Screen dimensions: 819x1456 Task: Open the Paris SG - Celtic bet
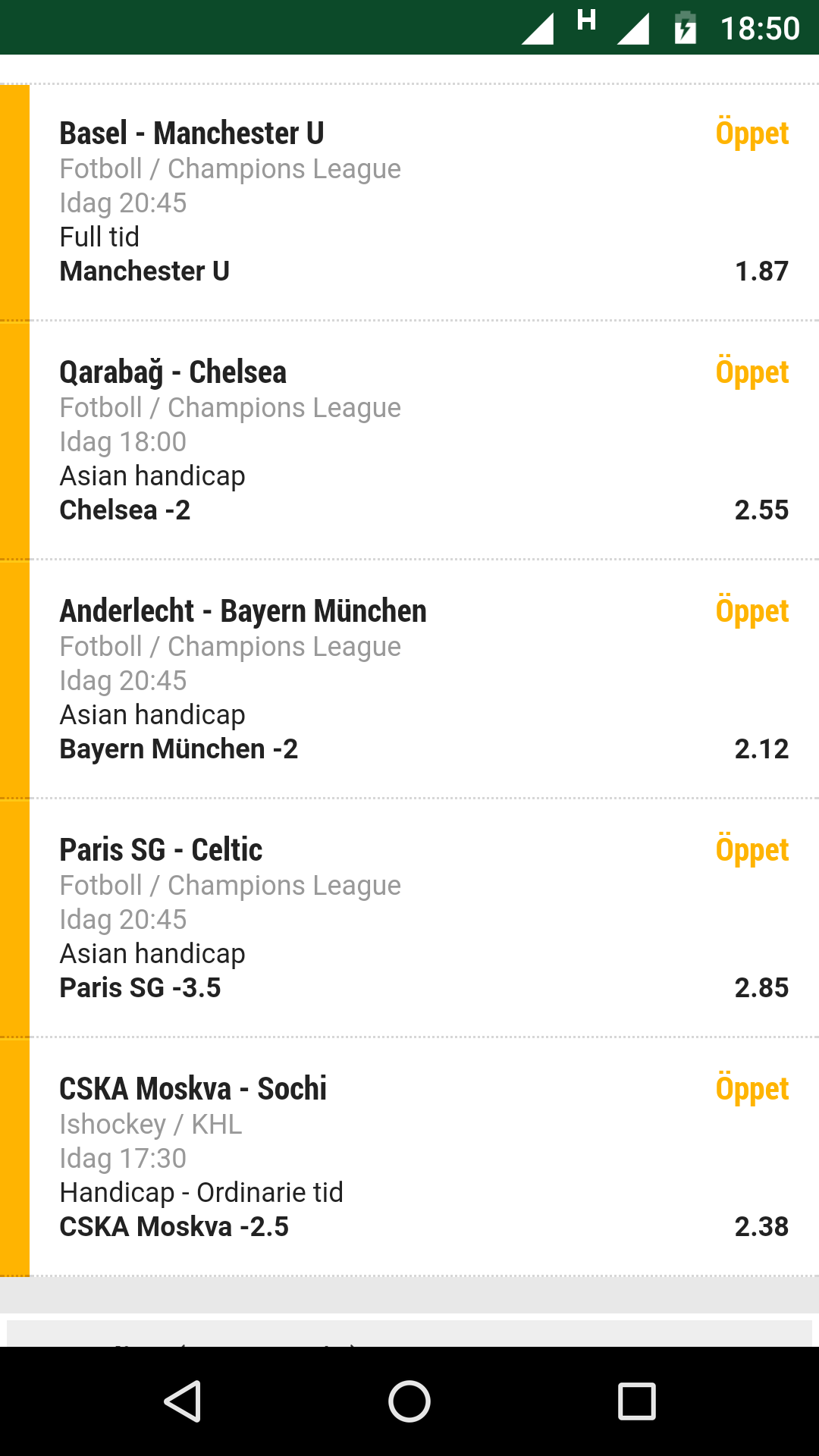[409, 918]
